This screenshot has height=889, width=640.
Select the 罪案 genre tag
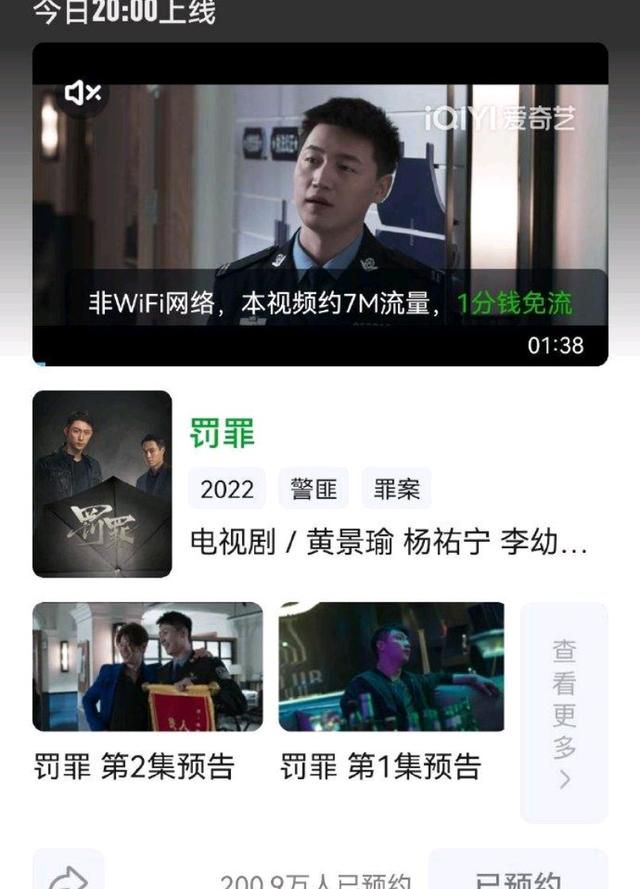(396, 489)
